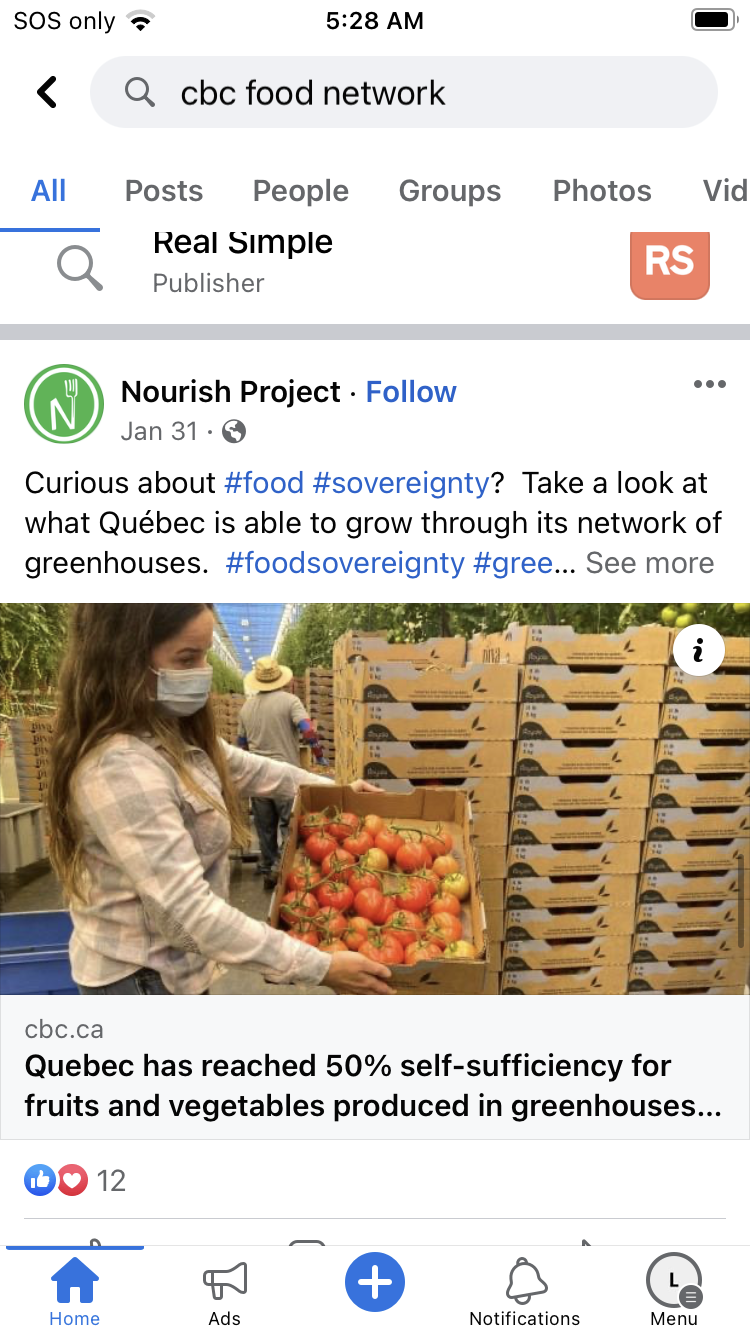The height and width of the screenshot is (1334, 750).
Task: Select the All results tab
Action: coord(49,191)
